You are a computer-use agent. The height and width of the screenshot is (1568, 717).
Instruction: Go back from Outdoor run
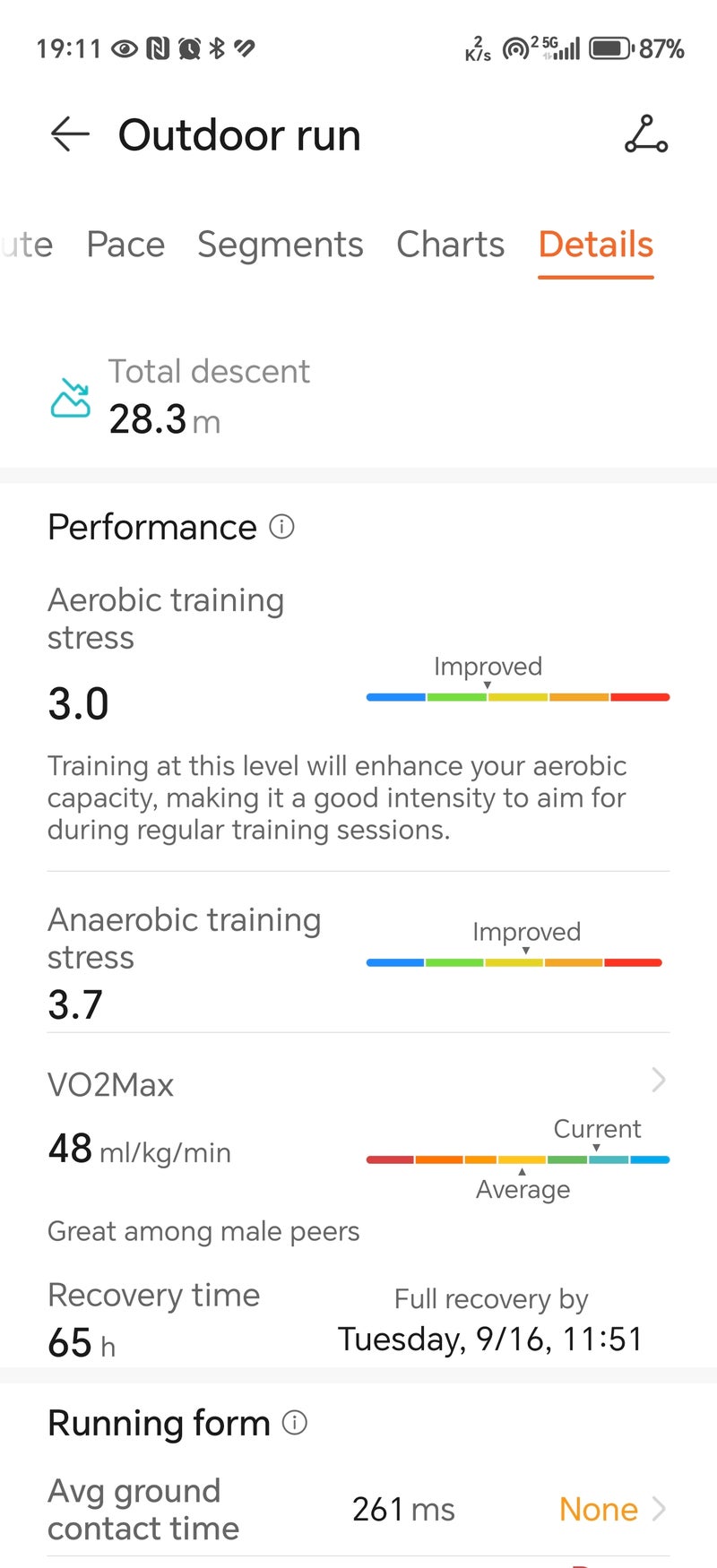[70, 135]
